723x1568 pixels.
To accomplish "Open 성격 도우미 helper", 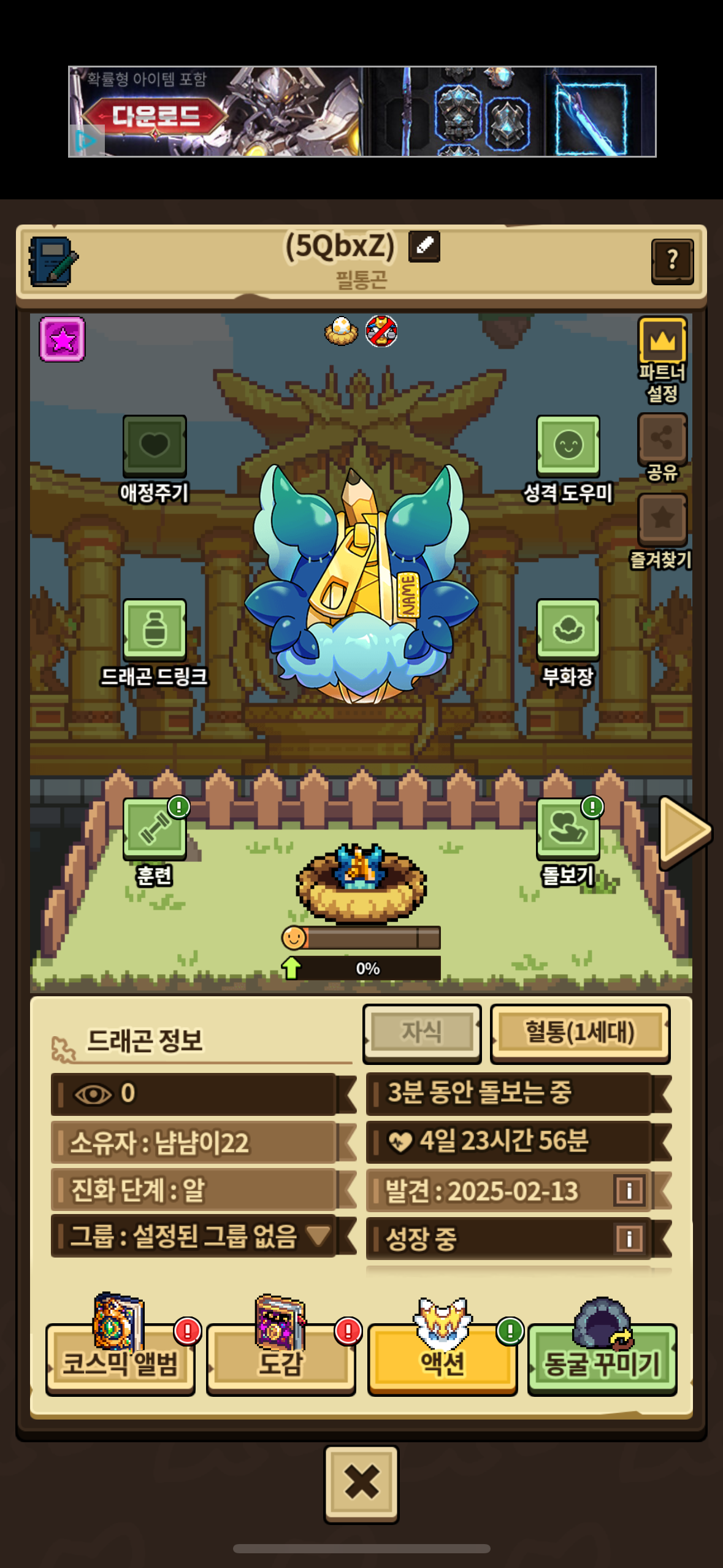I will 568,445.
